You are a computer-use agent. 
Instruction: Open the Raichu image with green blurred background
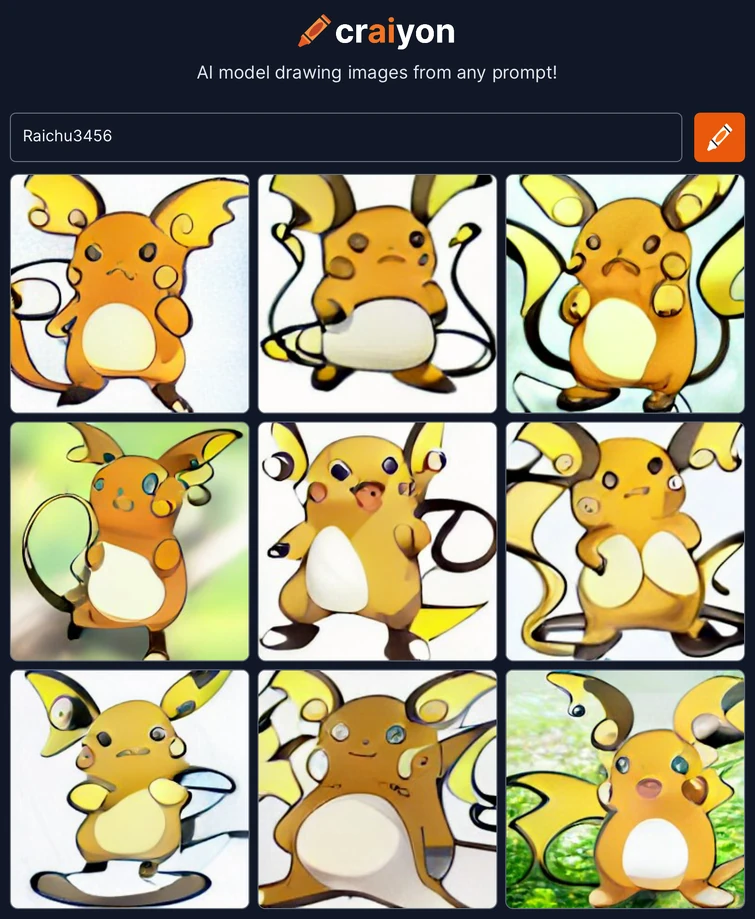coord(129,541)
